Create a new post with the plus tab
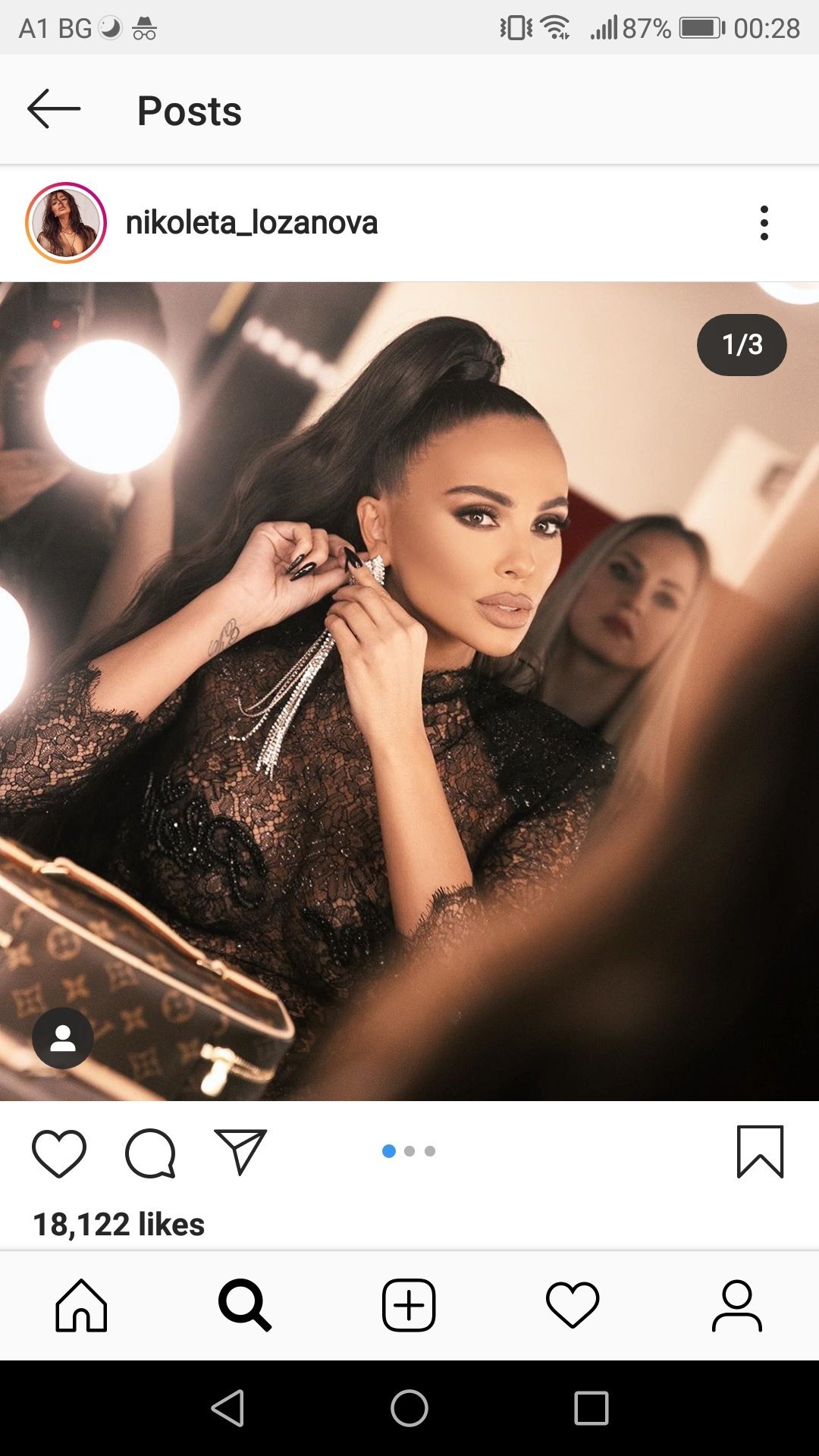 pos(409,1305)
